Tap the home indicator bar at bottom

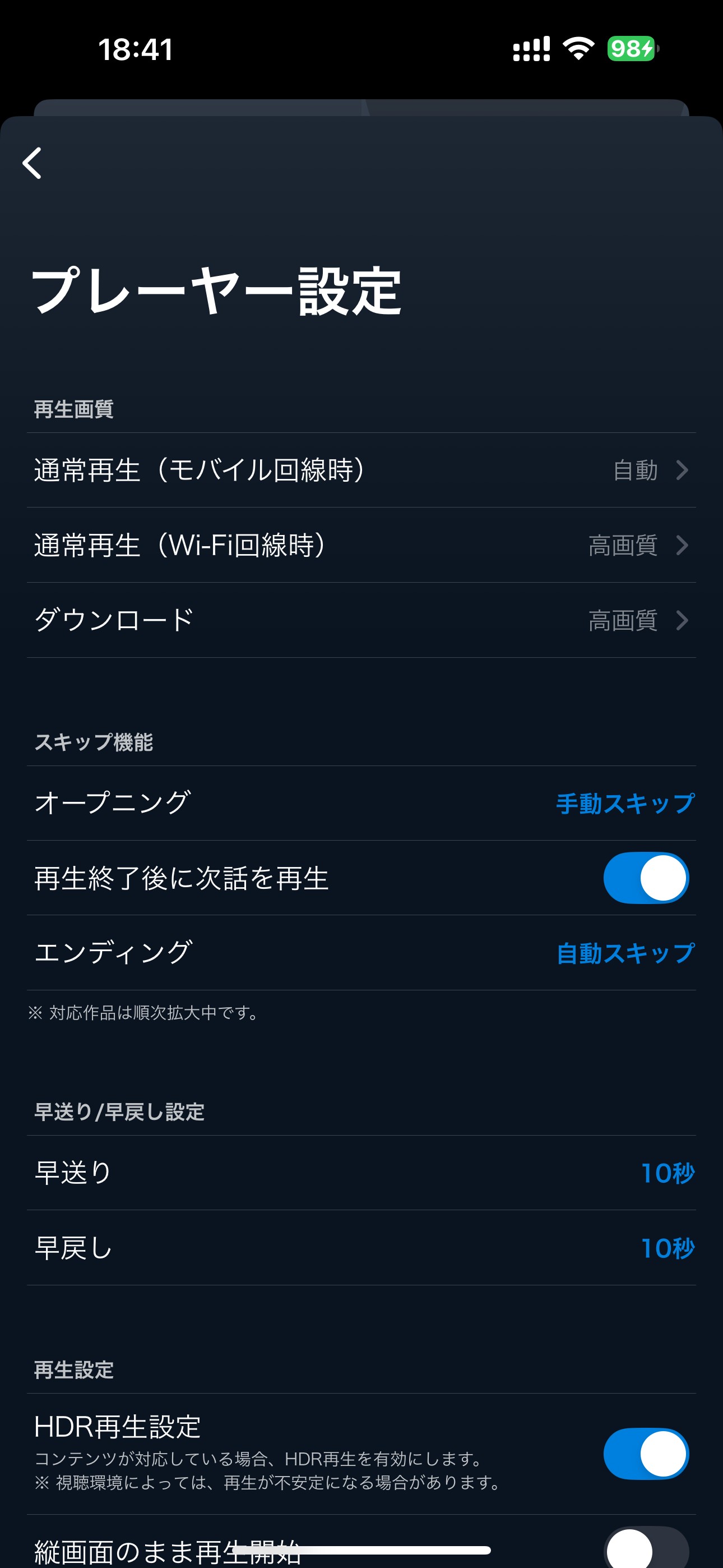point(361,1549)
